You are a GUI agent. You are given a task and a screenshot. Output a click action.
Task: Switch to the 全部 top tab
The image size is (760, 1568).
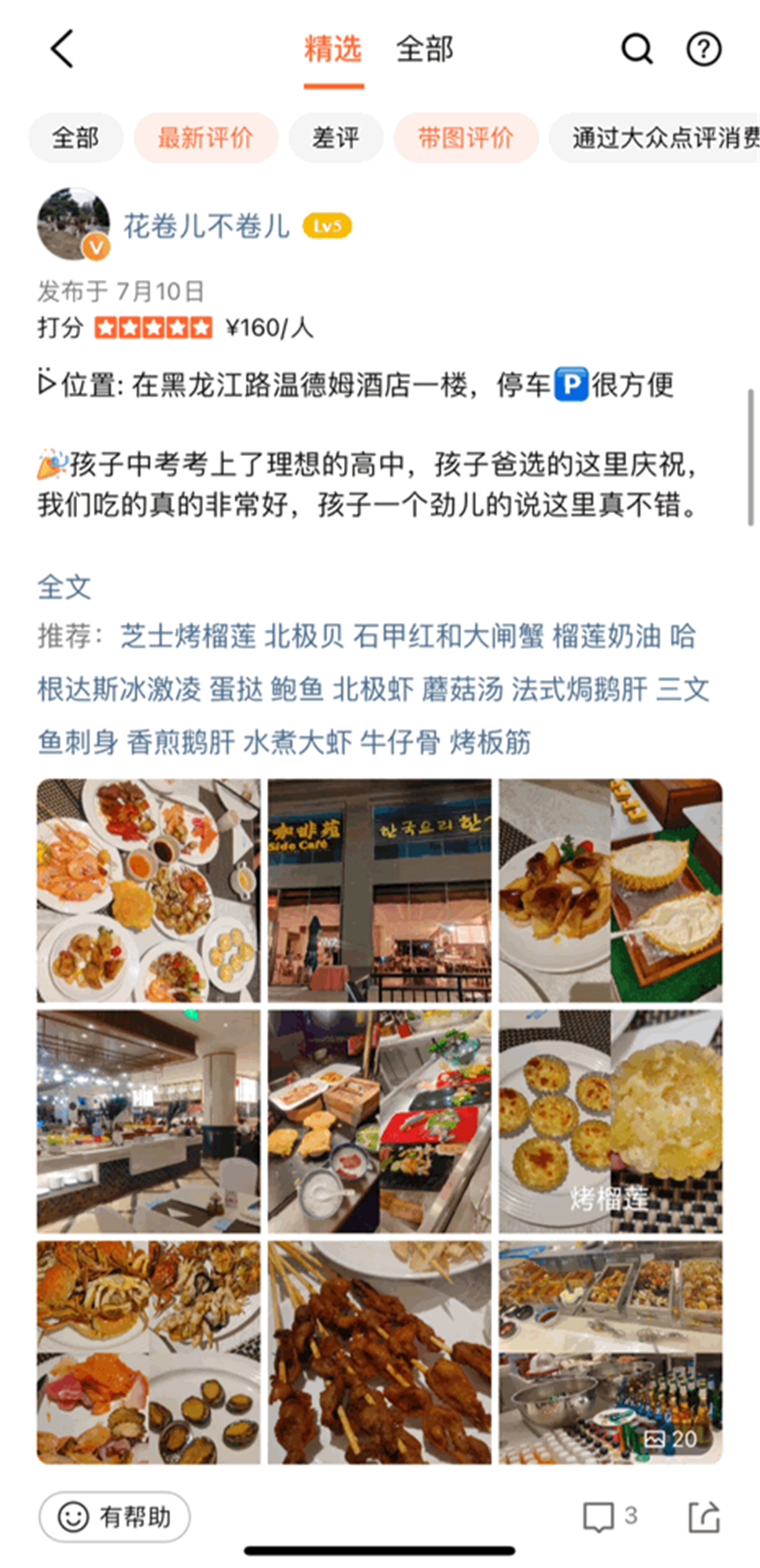point(424,49)
